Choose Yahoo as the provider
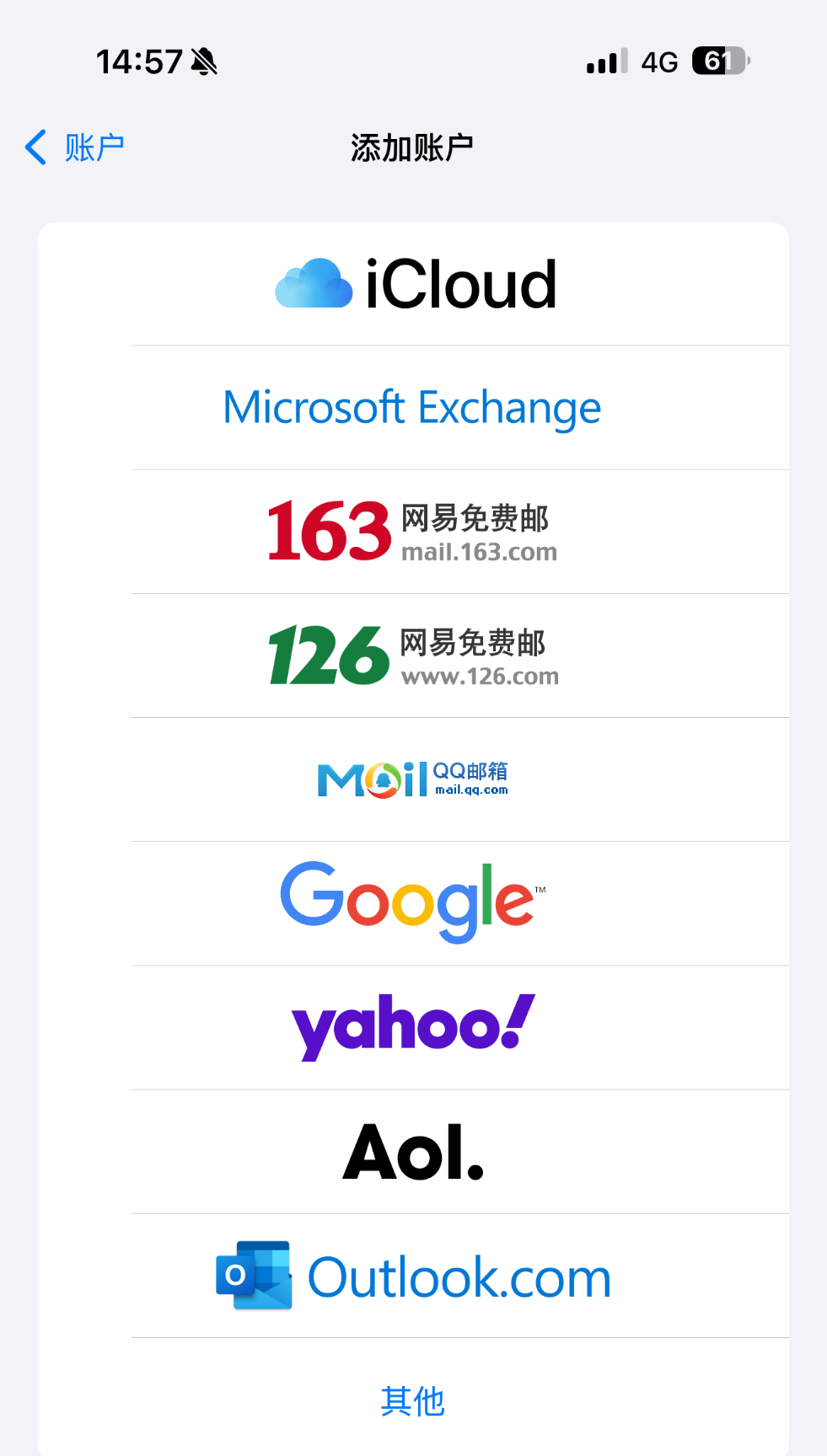The image size is (827, 1456). pos(412,1026)
